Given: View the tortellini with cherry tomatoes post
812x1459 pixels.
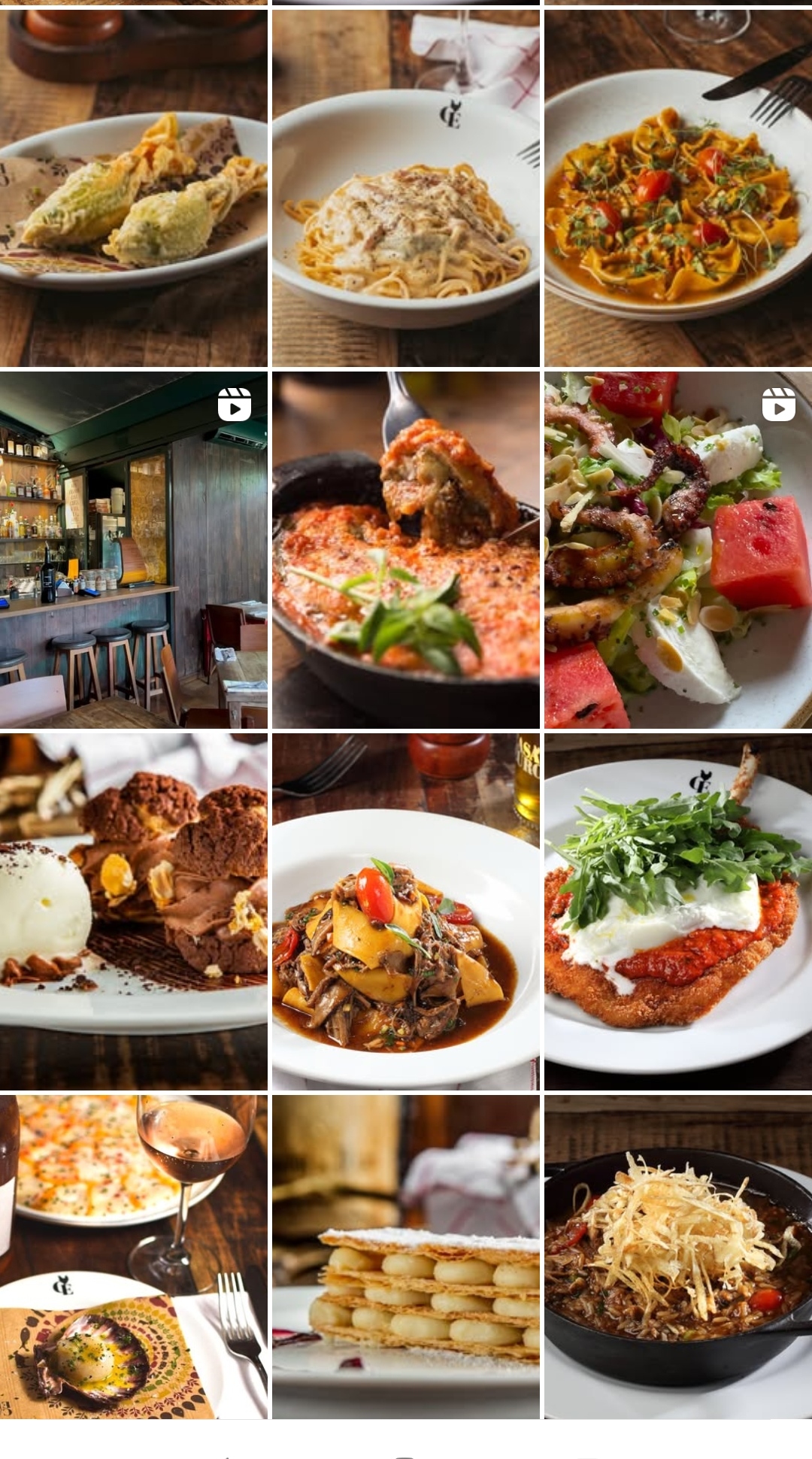Looking at the screenshot, I should point(678,188).
